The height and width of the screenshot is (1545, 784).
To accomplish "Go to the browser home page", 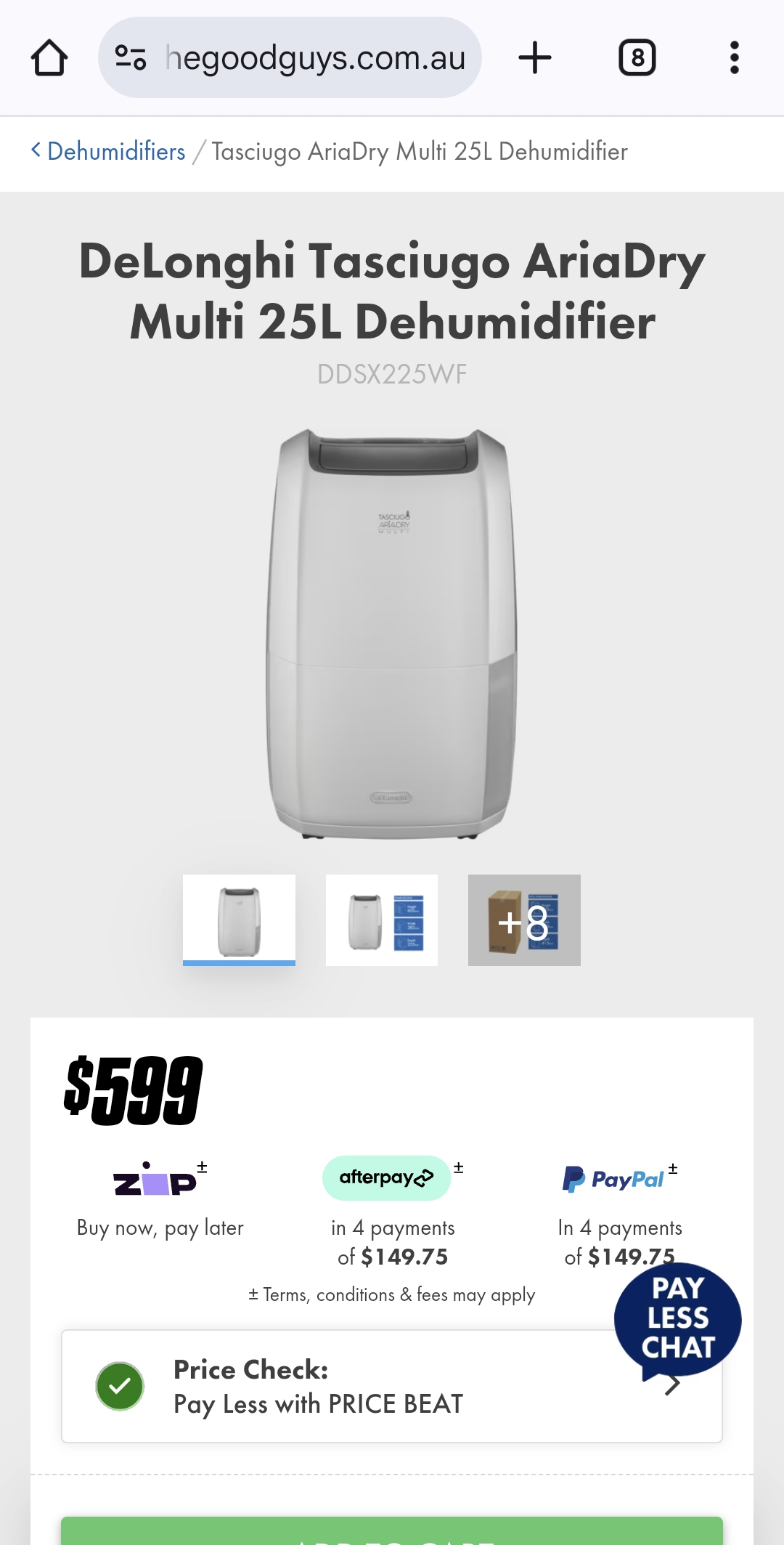I will coord(49,58).
